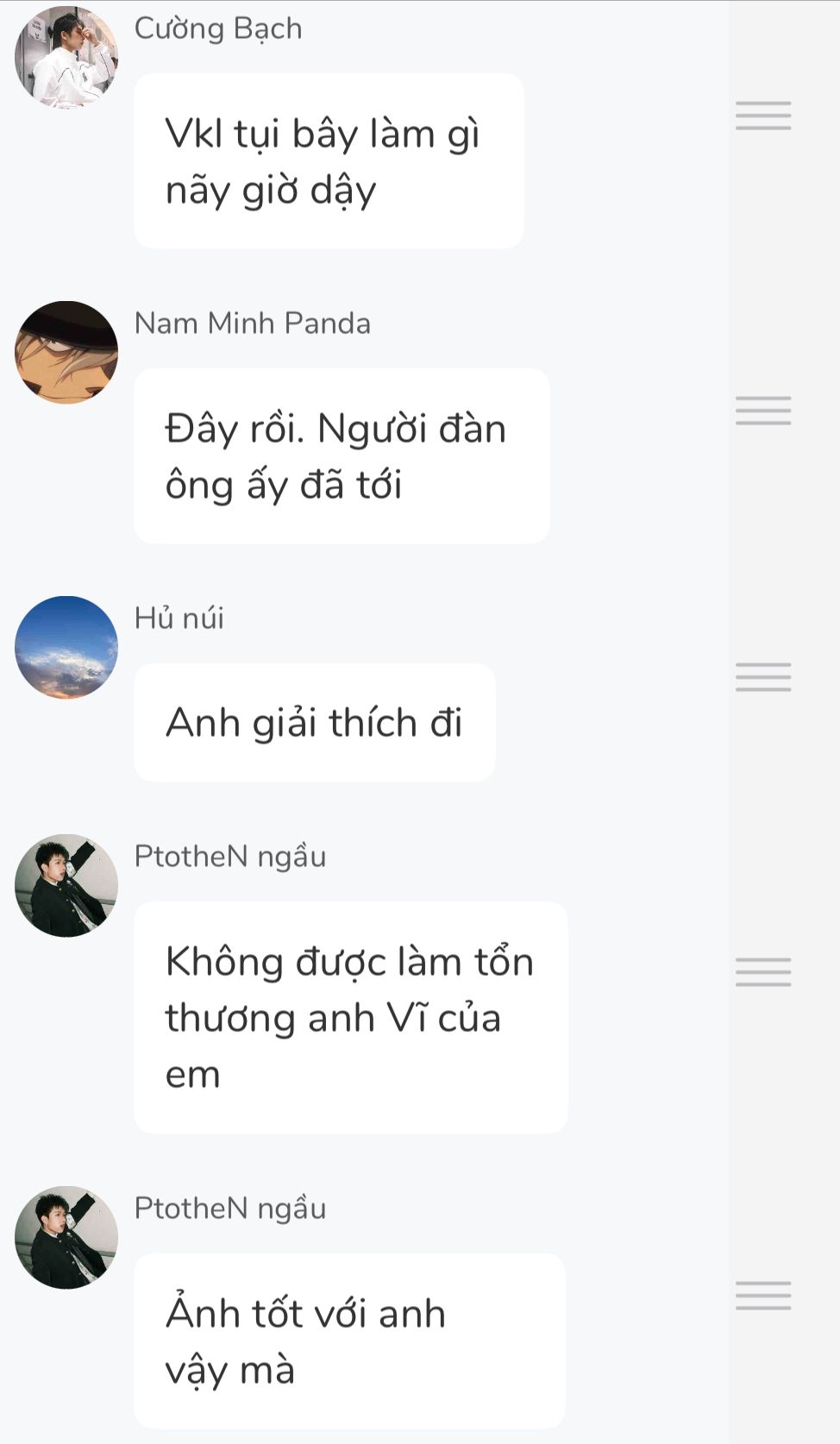Open Cường Bạch's message "Vkl tụi bây làm gì"

tap(329, 161)
